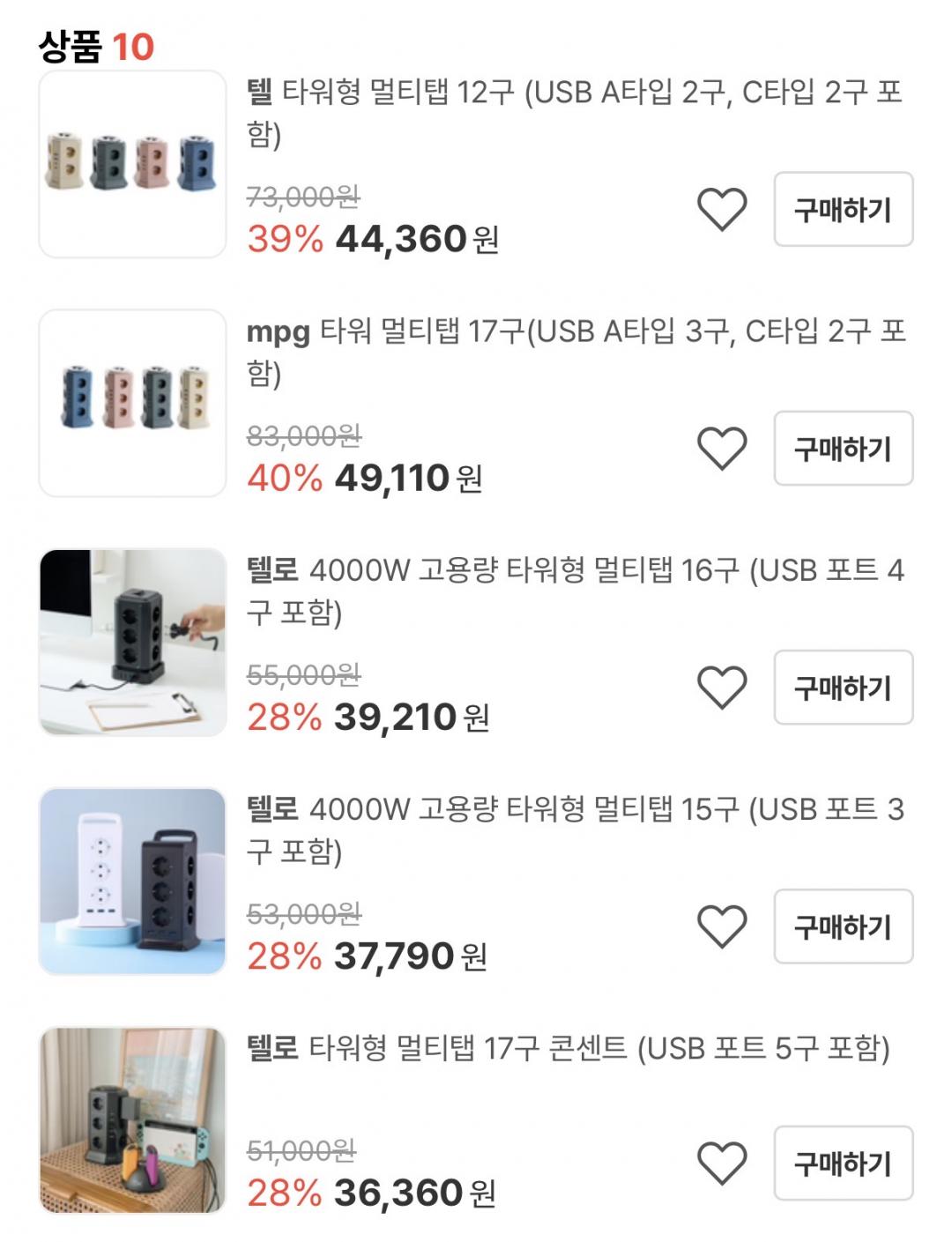The height and width of the screenshot is (1242, 952).
Task: Heart the 텔로 4000W 15구 multitap
Action: pyautogui.click(x=722, y=926)
